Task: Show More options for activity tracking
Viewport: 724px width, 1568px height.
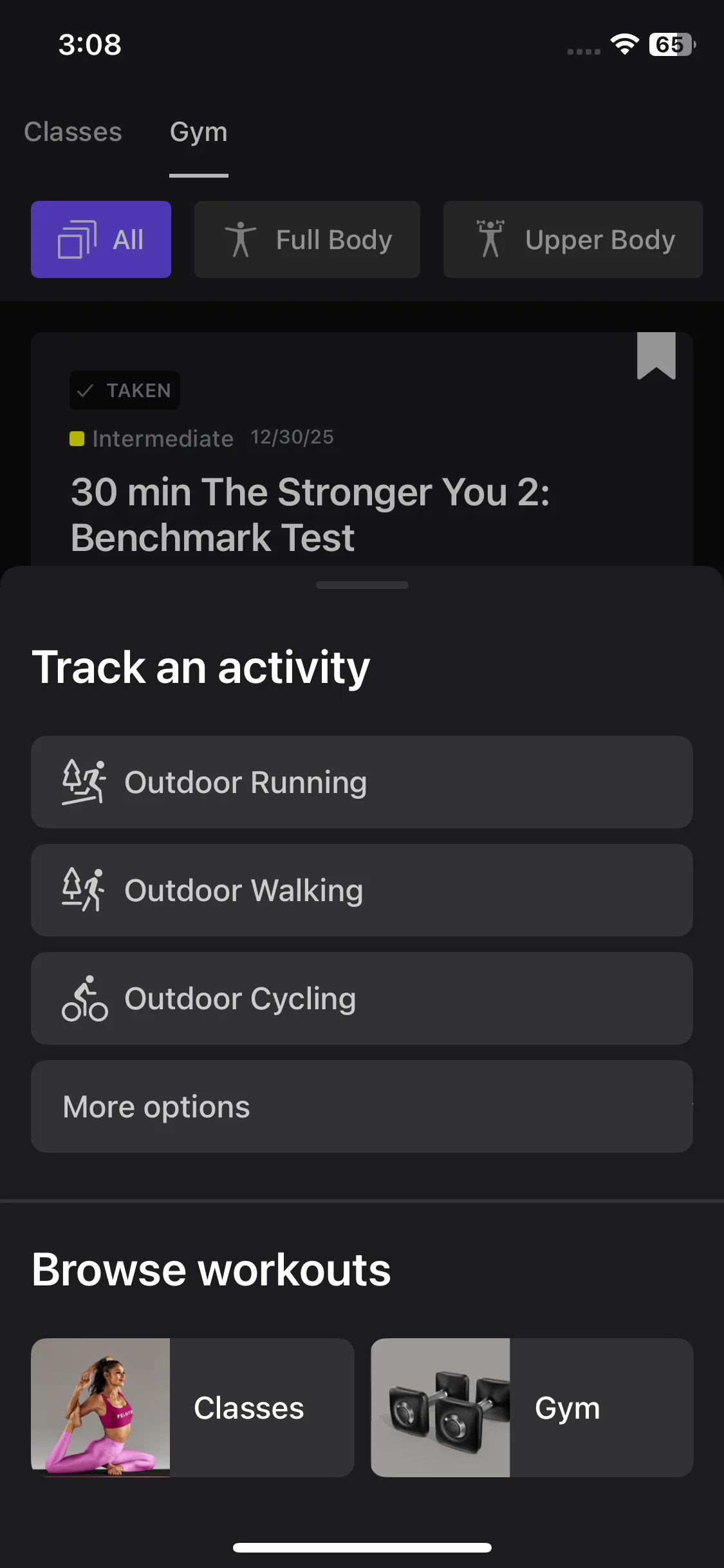Action: pyautogui.click(x=362, y=1106)
